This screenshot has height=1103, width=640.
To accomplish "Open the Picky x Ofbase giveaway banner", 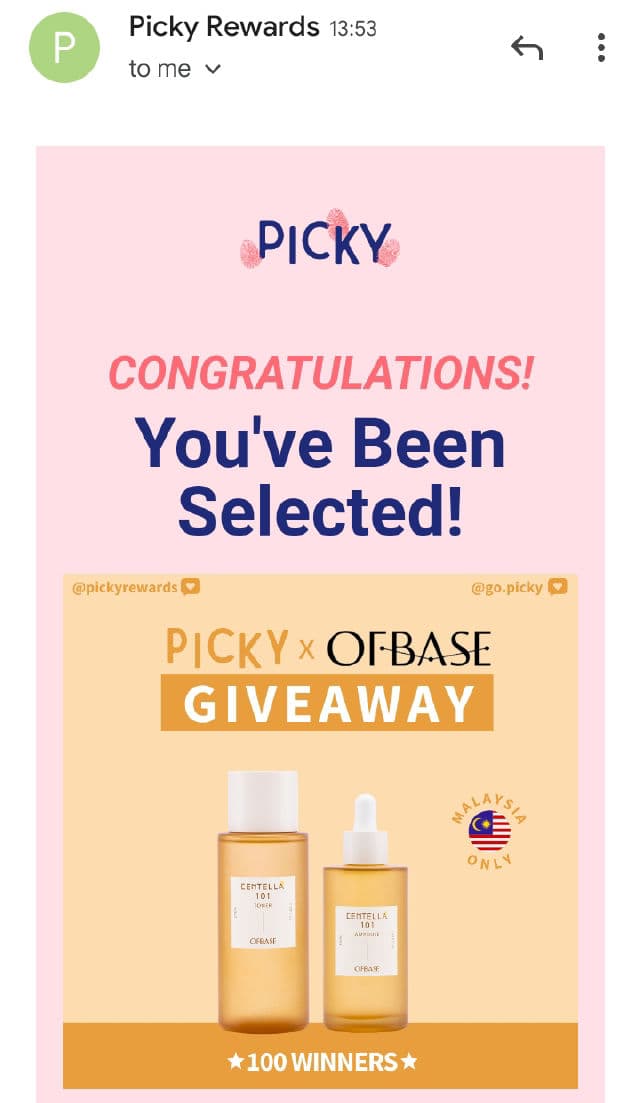I will [320, 830].
